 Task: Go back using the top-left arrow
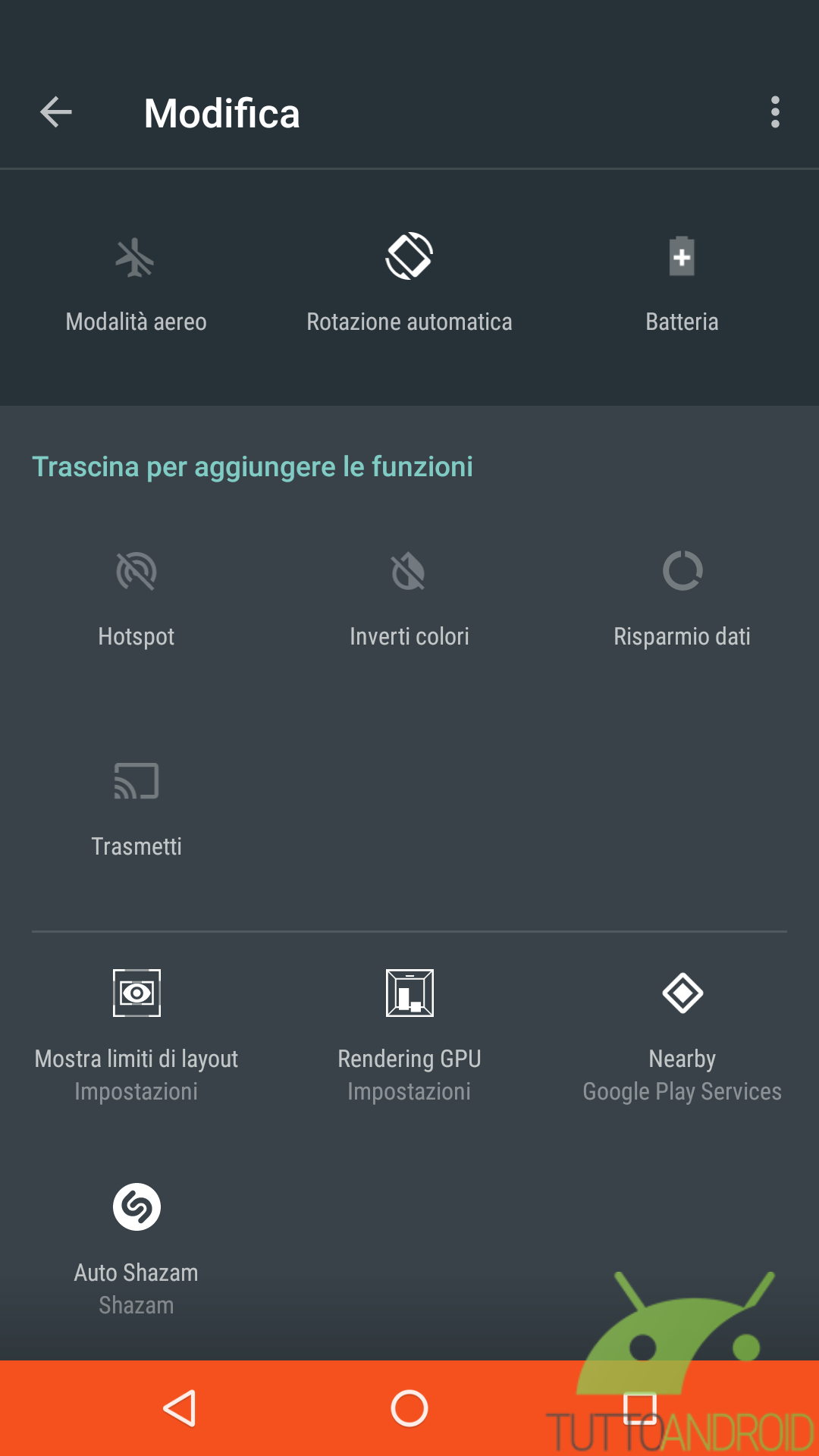point(56,113)
